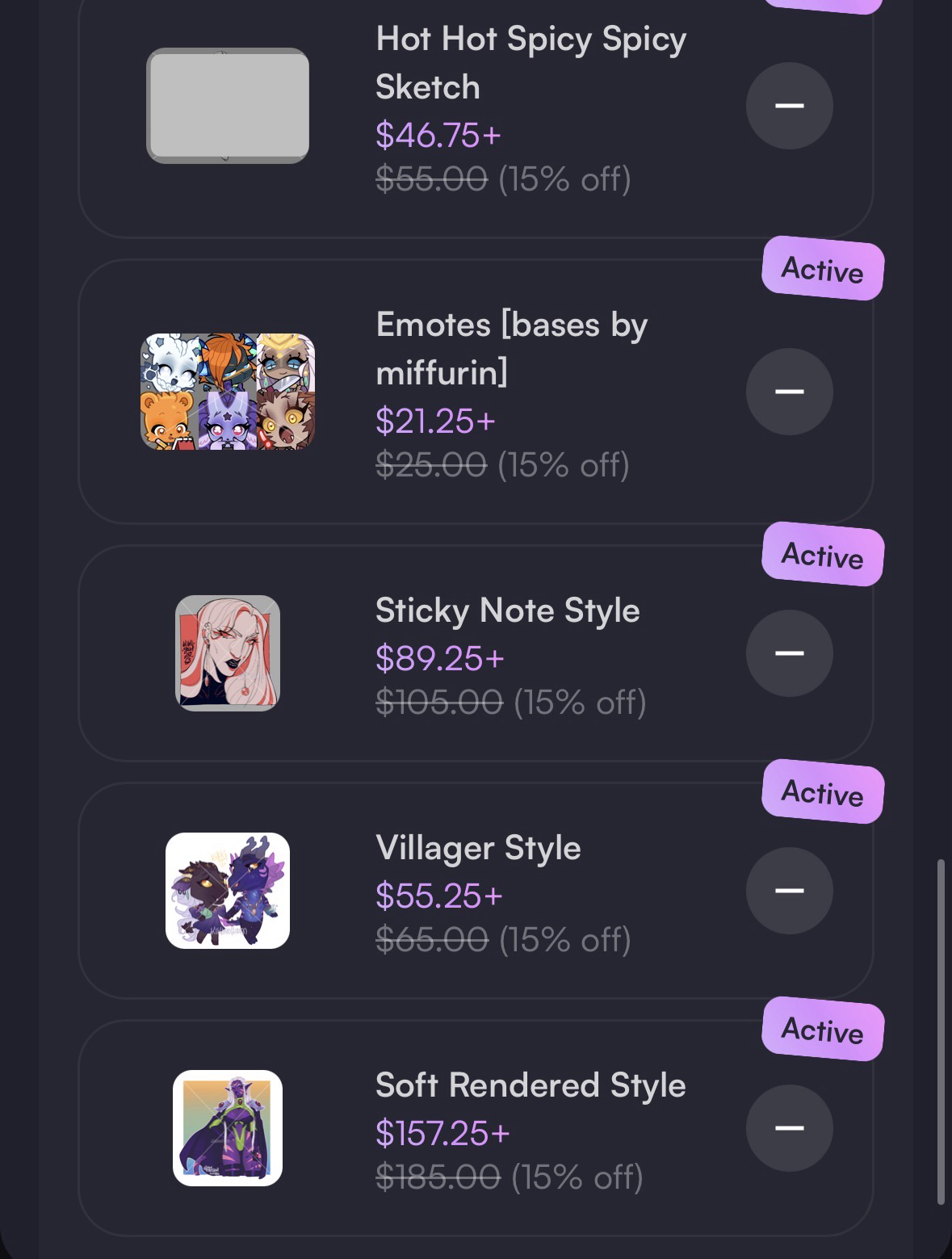This screenshot has height=1259, width=952.
Task: View the Villager Style preview image
Action: [228, 890]
